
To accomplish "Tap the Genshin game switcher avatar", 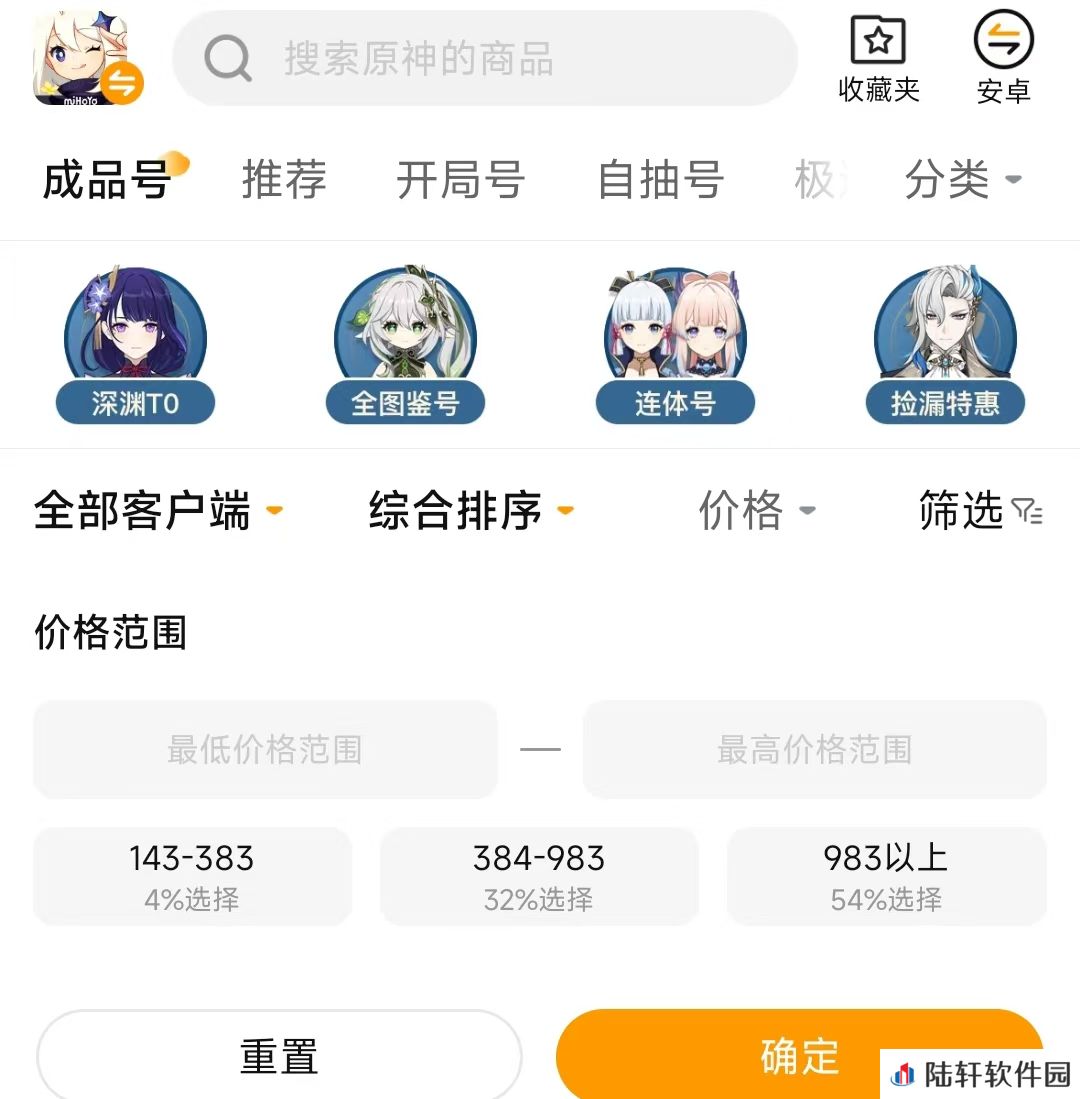I will [87, 59].
